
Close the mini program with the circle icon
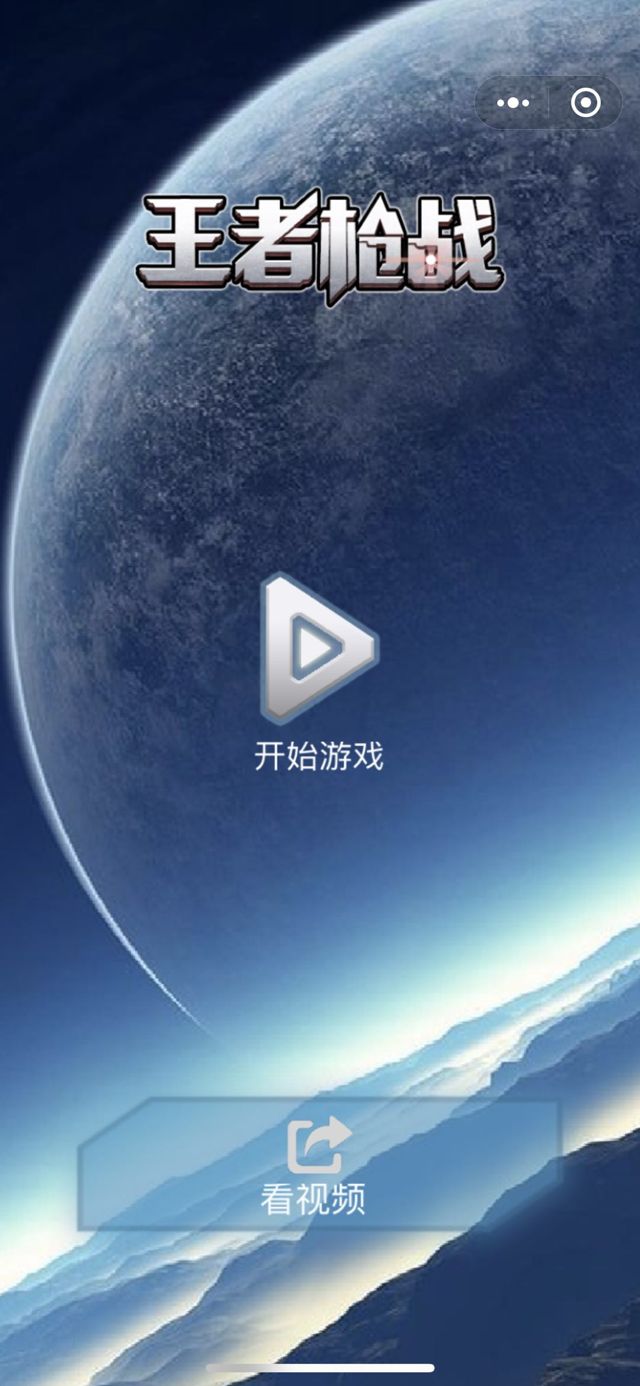(x=585, y=103)
